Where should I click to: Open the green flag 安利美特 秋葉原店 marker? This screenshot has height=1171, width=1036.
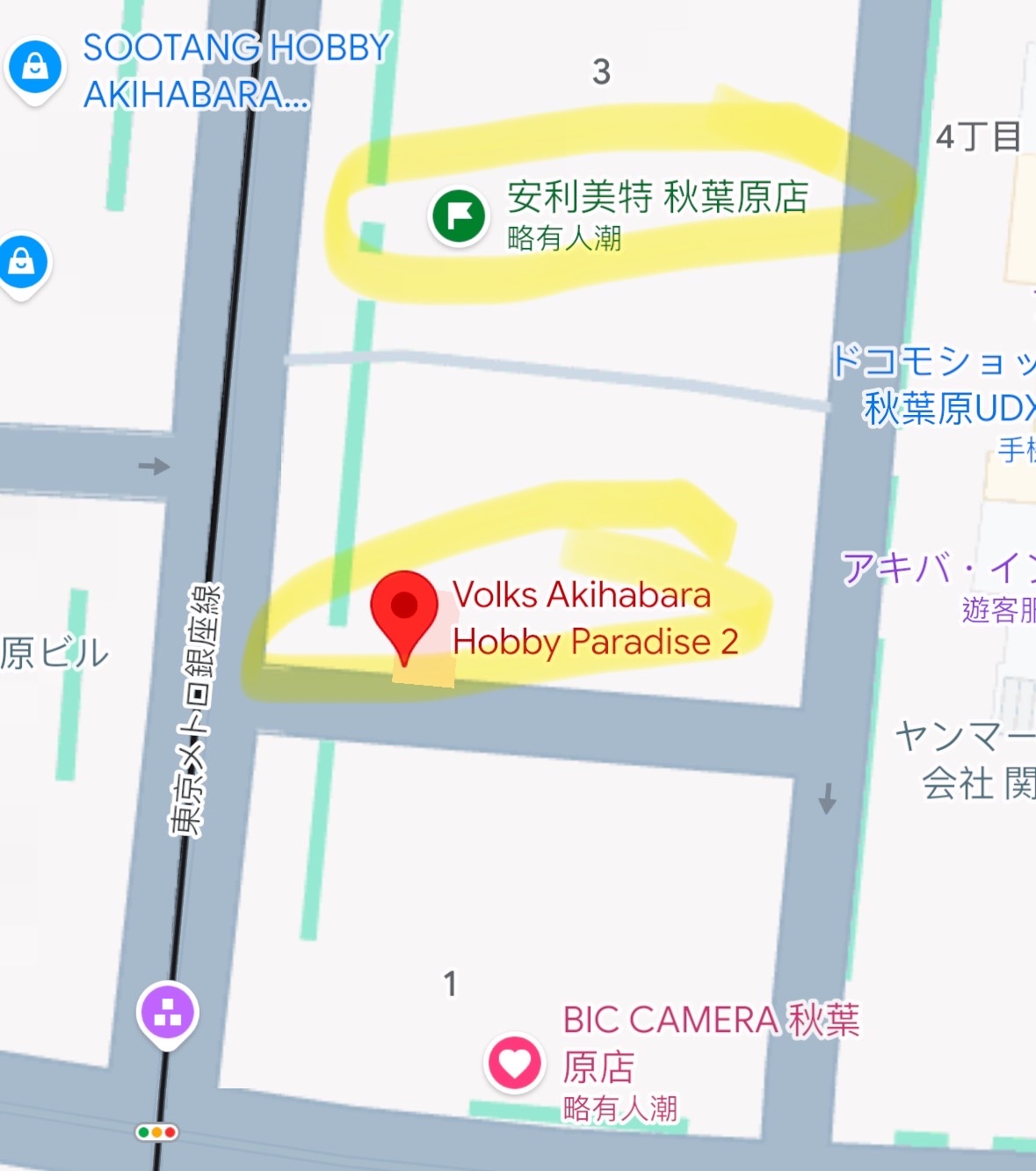pyautogui.click(x=459, y=215)
